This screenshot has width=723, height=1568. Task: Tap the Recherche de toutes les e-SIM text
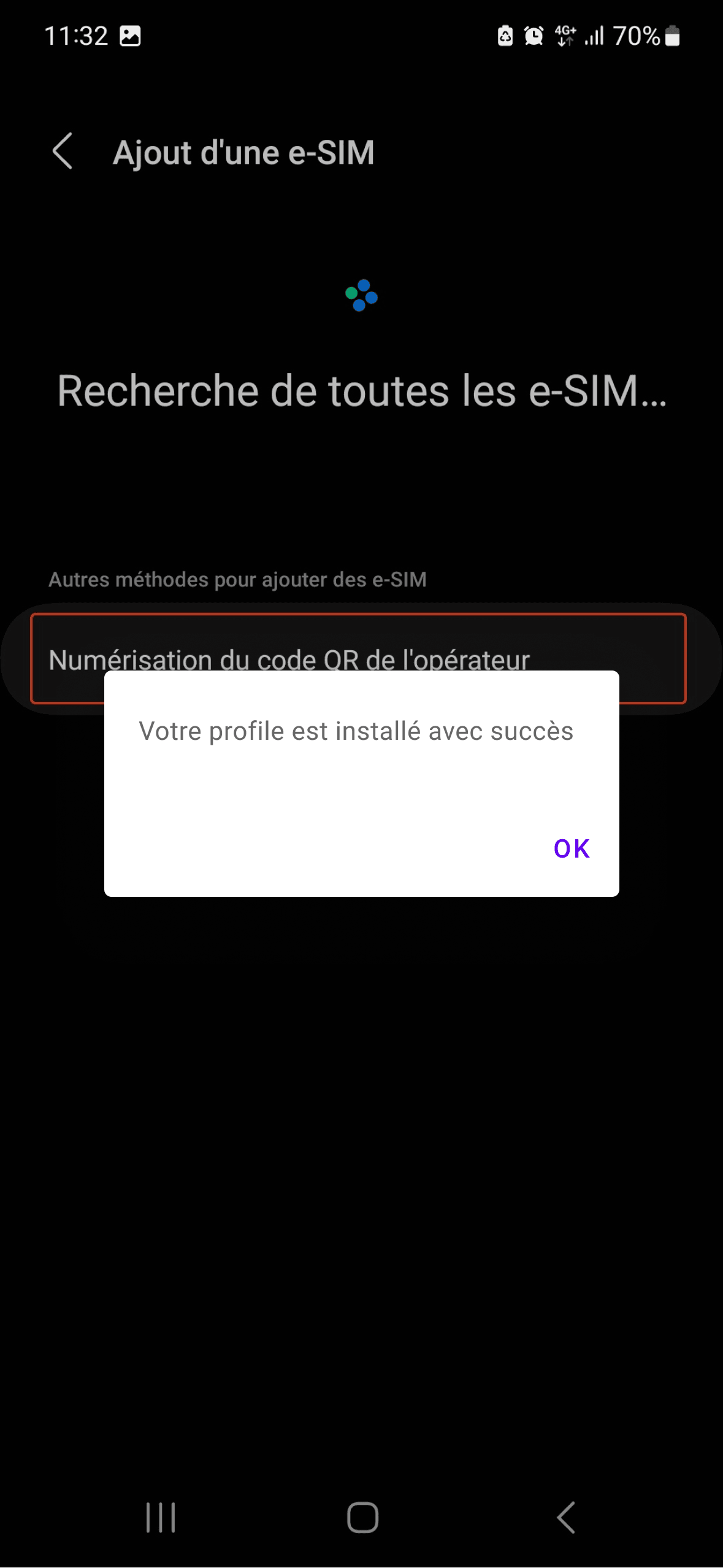pos(361,391)
